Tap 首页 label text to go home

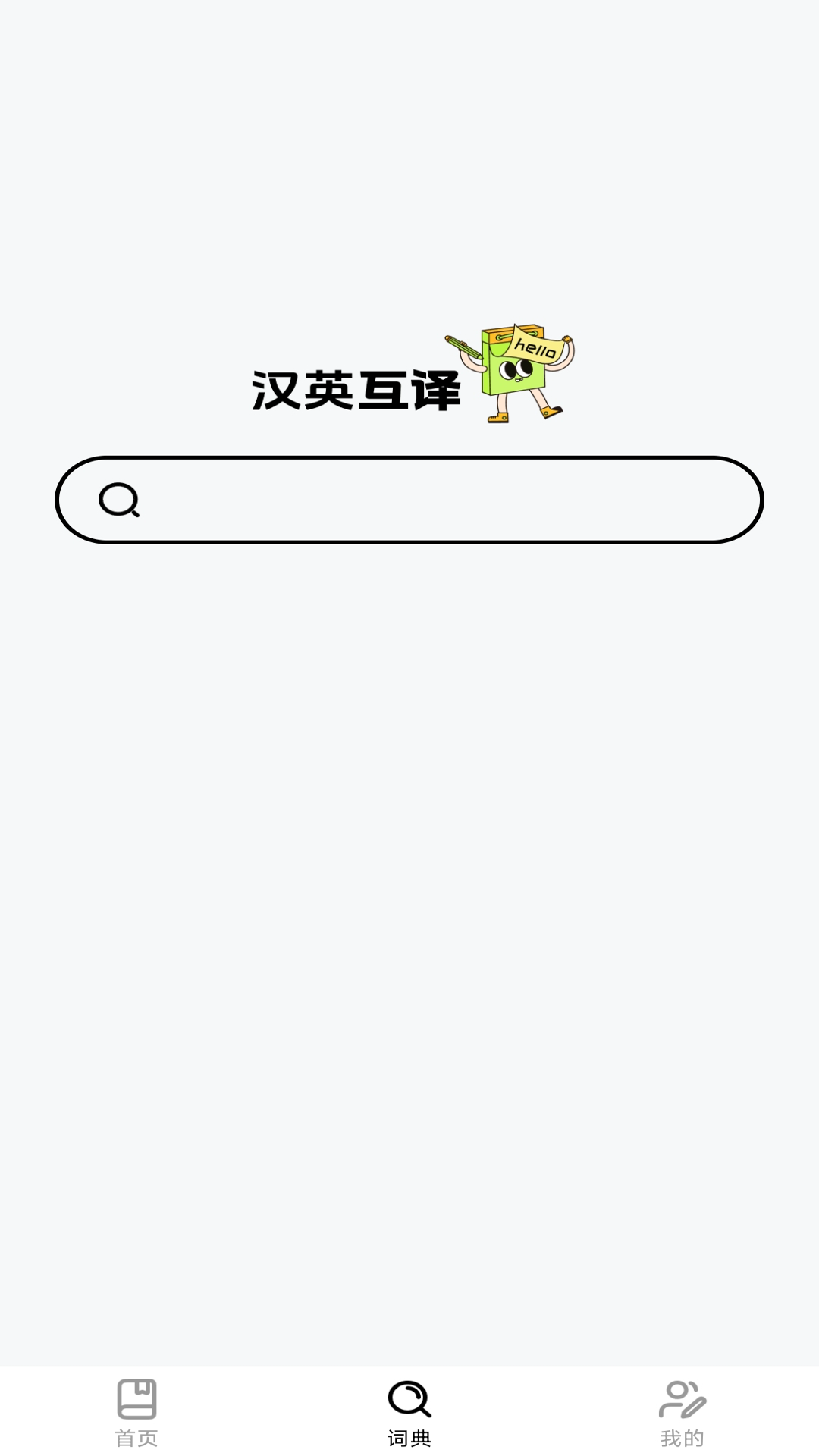coord(136,1439)
